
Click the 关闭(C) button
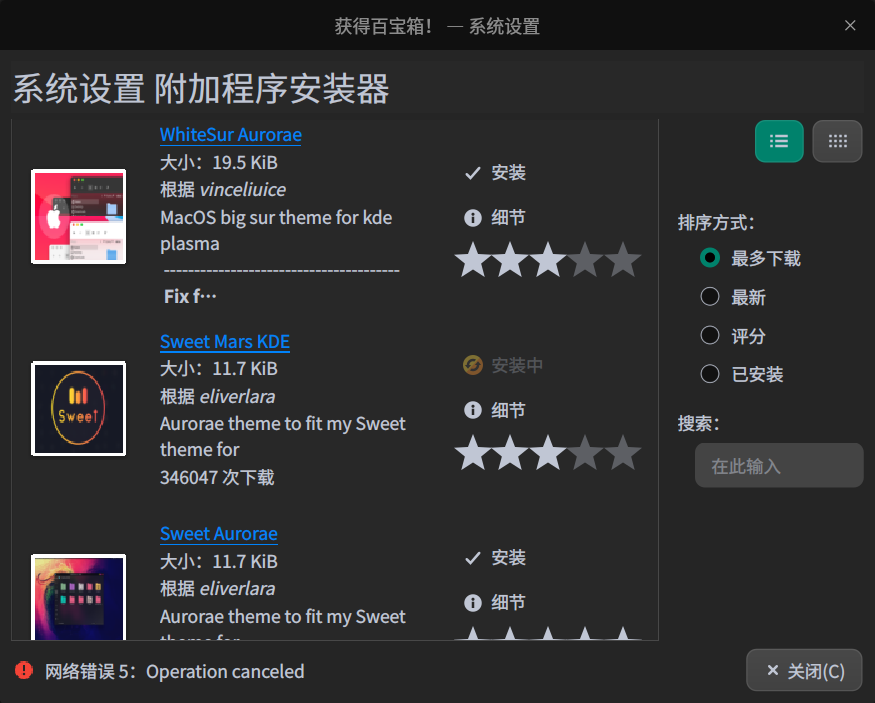click(x=804, y=671)
